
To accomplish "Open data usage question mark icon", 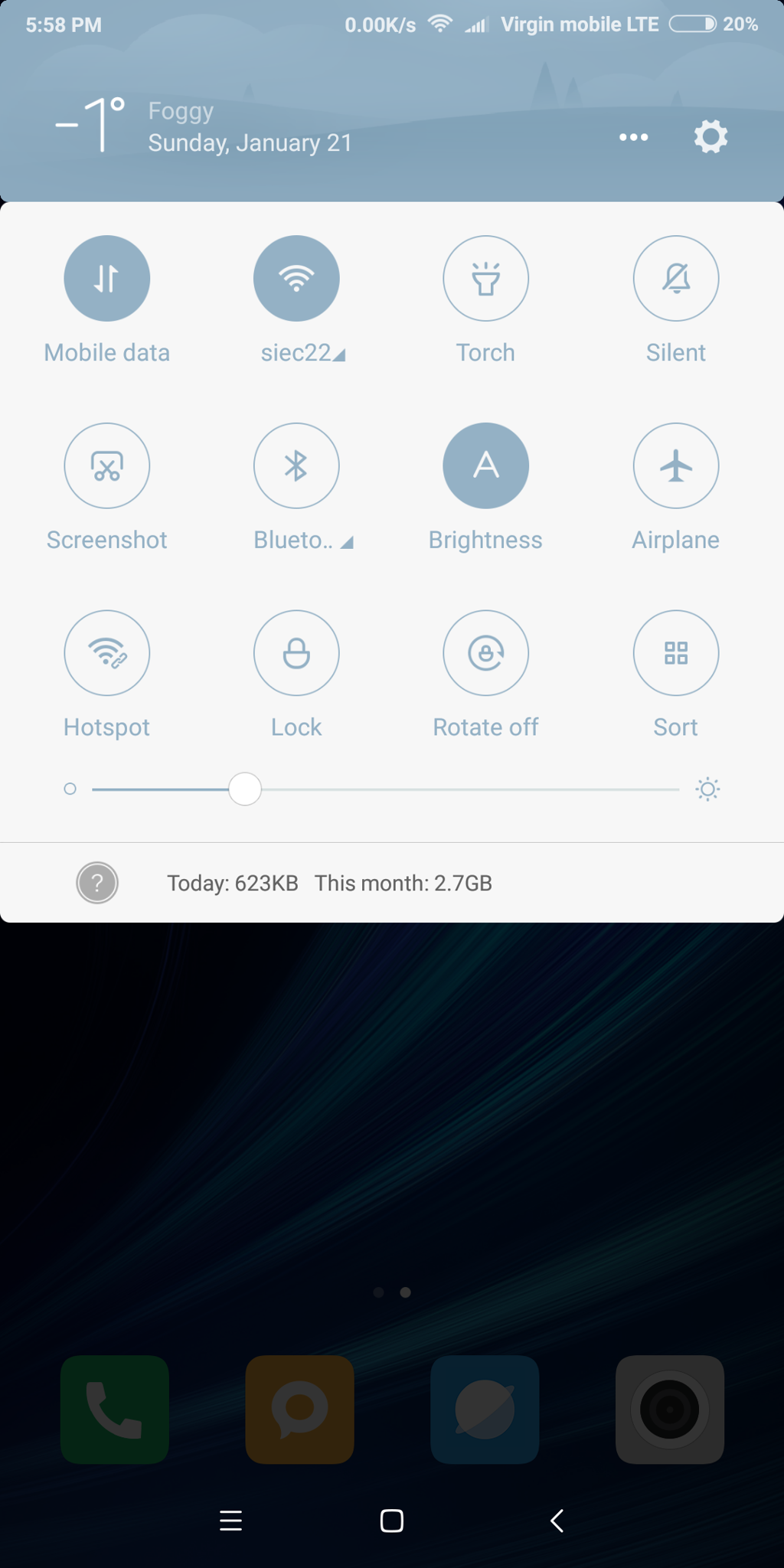I will point(97,883).
